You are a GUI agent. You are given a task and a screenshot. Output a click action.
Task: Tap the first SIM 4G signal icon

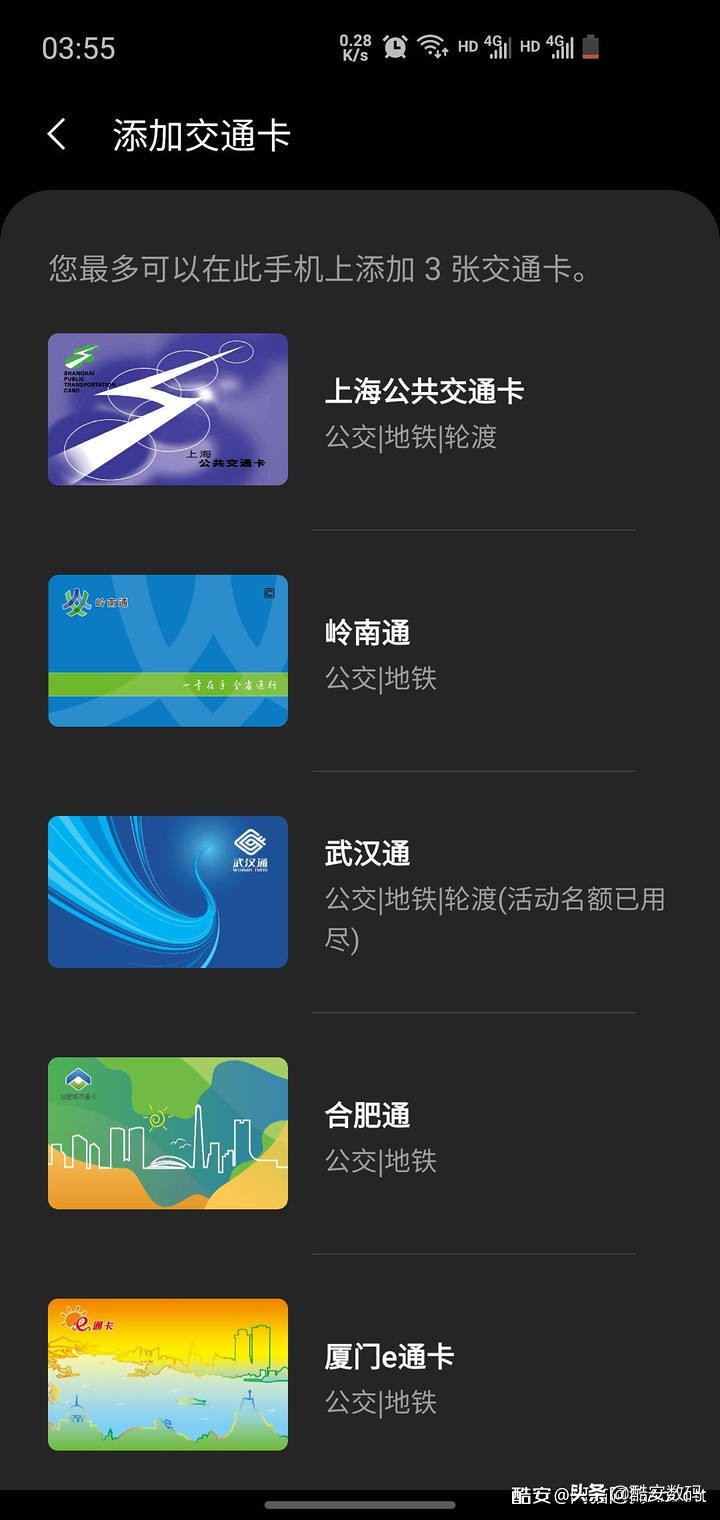tap(498, 47)
